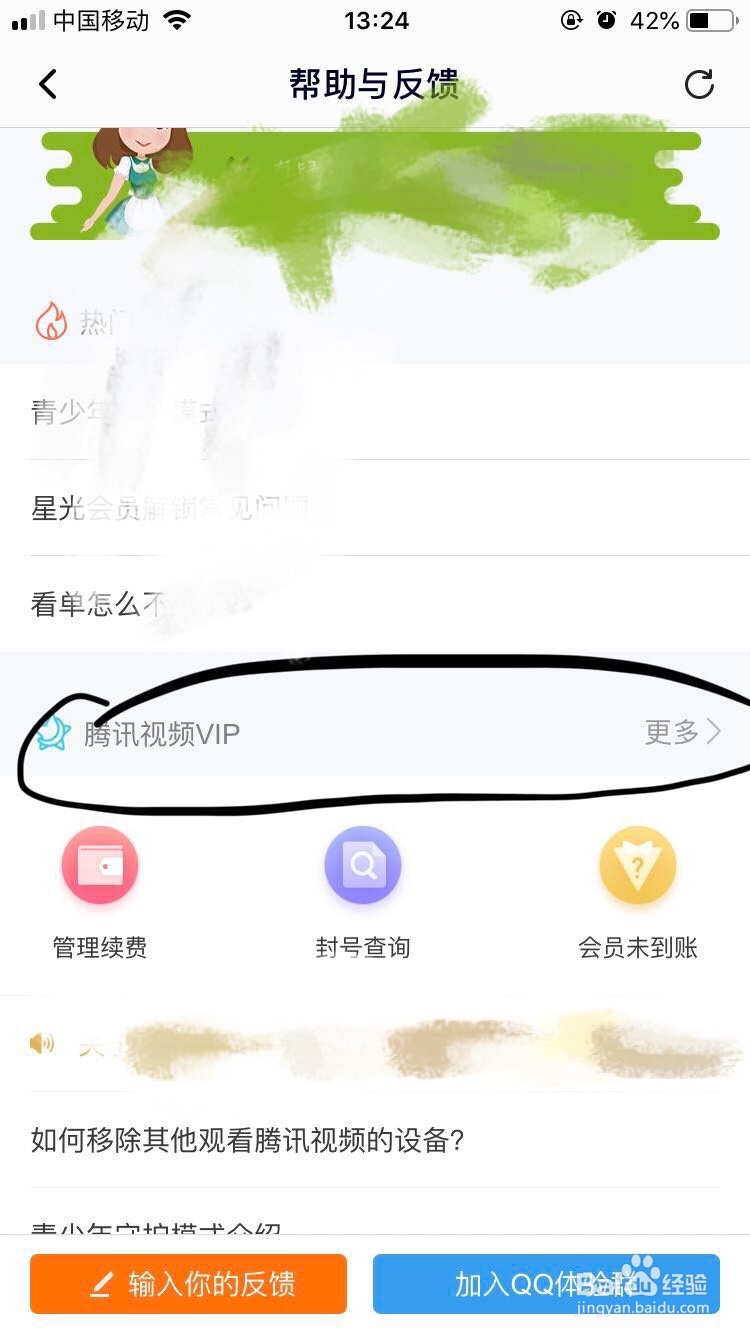Open the 星光会员解锁常见问题 help item
The width and height of the screenshot is (750, 1334).
pos(160,508)
